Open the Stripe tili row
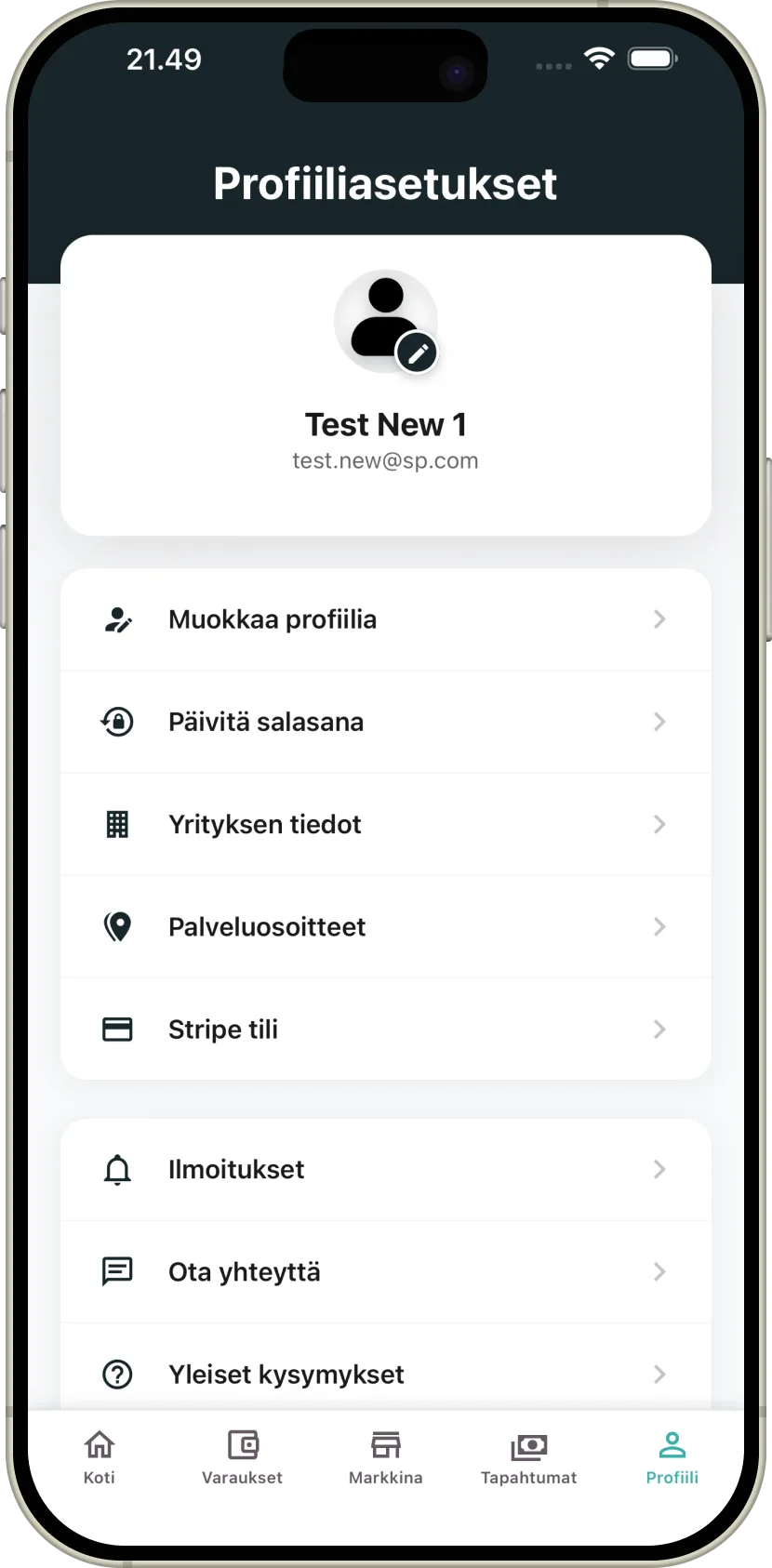Viewport: 772px width, 1568px height. (x=385, y=1029)
